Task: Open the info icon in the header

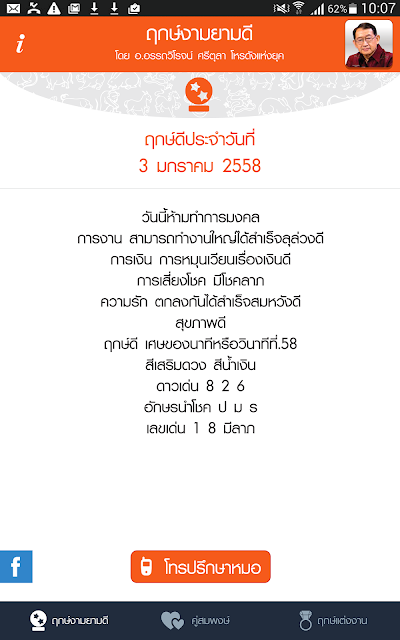Action: [x=20, y=44]
